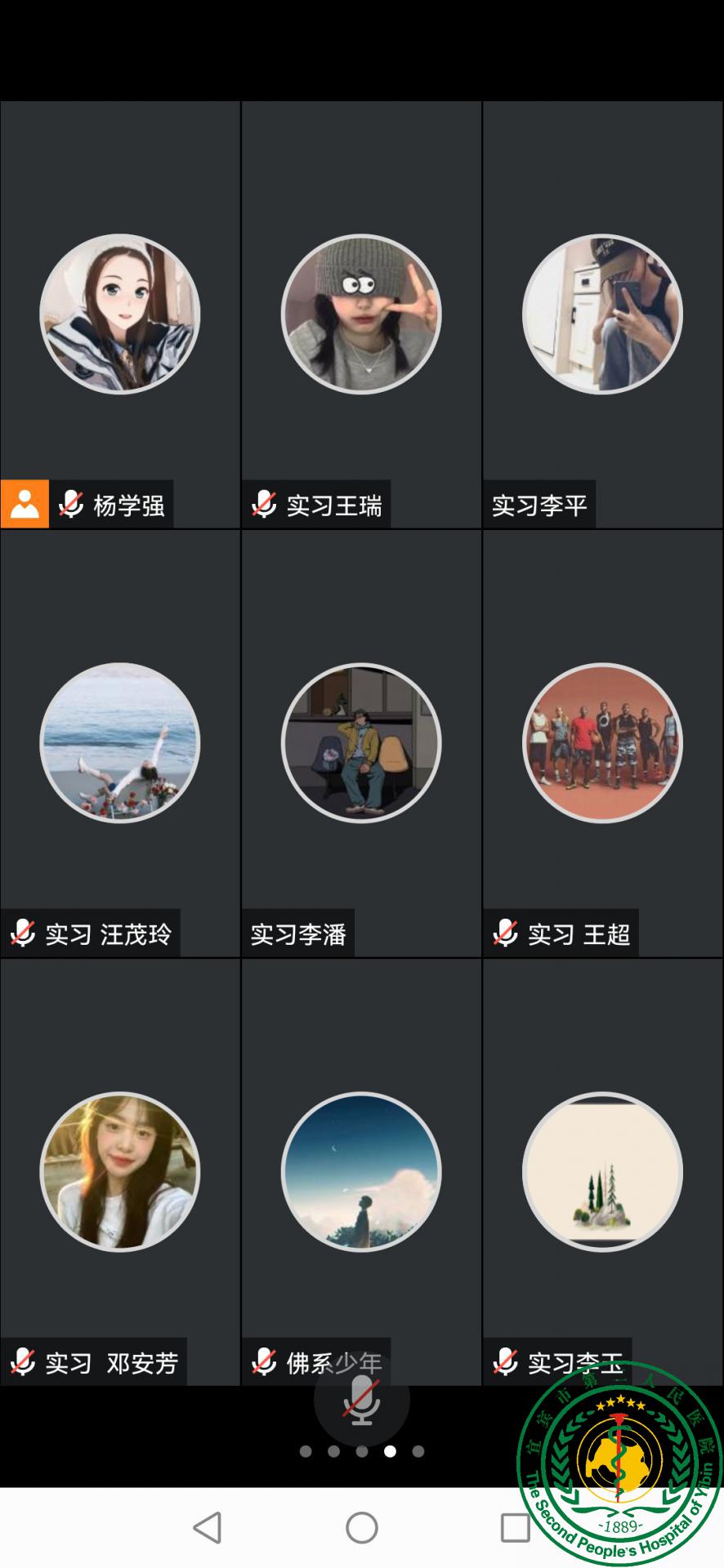724x1568 pixels.
Task: Tap the 实习李平 participant tile
Action: click(x=602, y=314)
